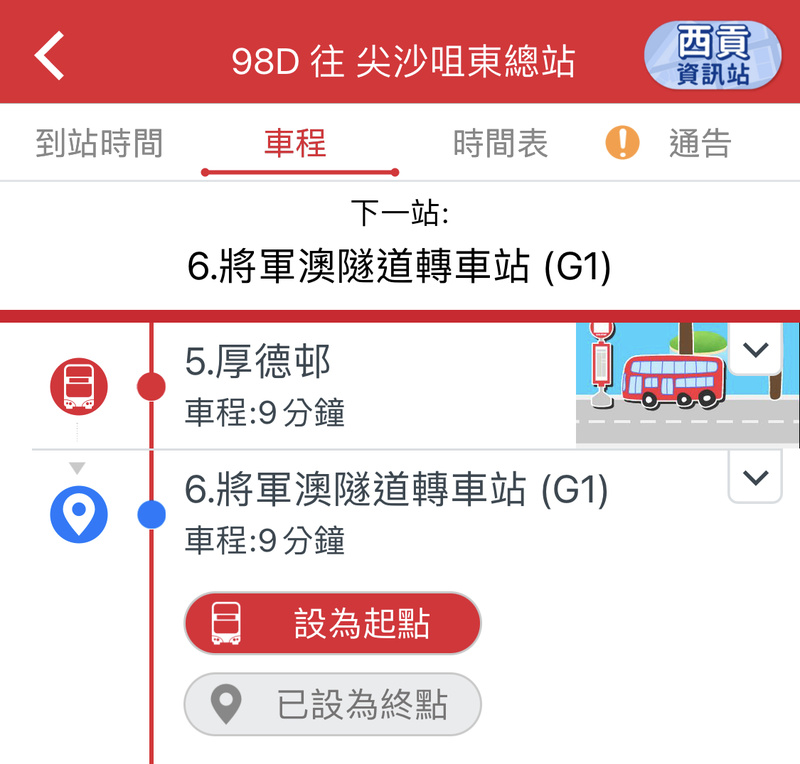Viewport: 800px width, 764px height.
Task: Open the 西貢資訊站 info button
Action: click(712, 56)
